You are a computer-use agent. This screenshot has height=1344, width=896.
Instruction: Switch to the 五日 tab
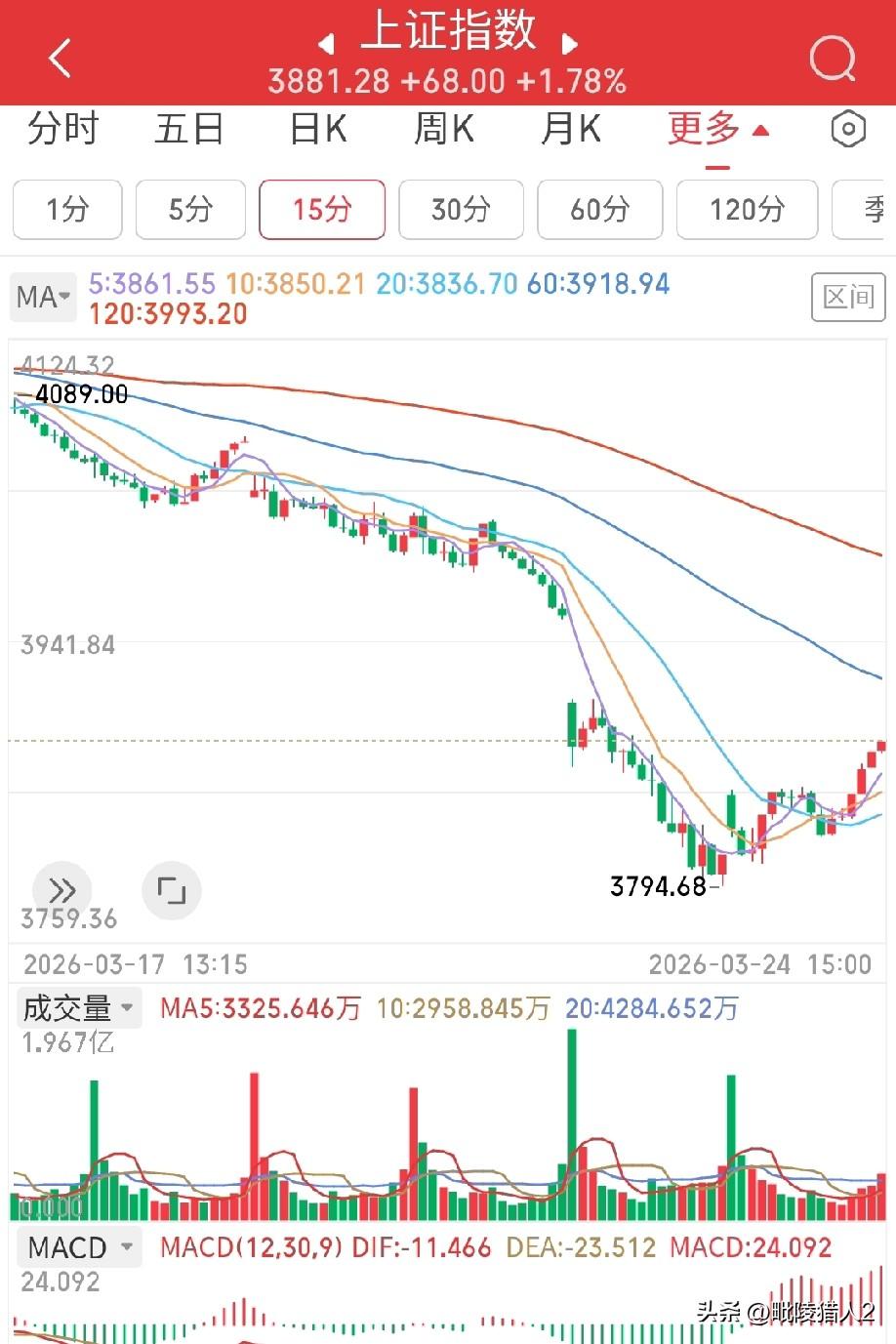pos(189,129)
